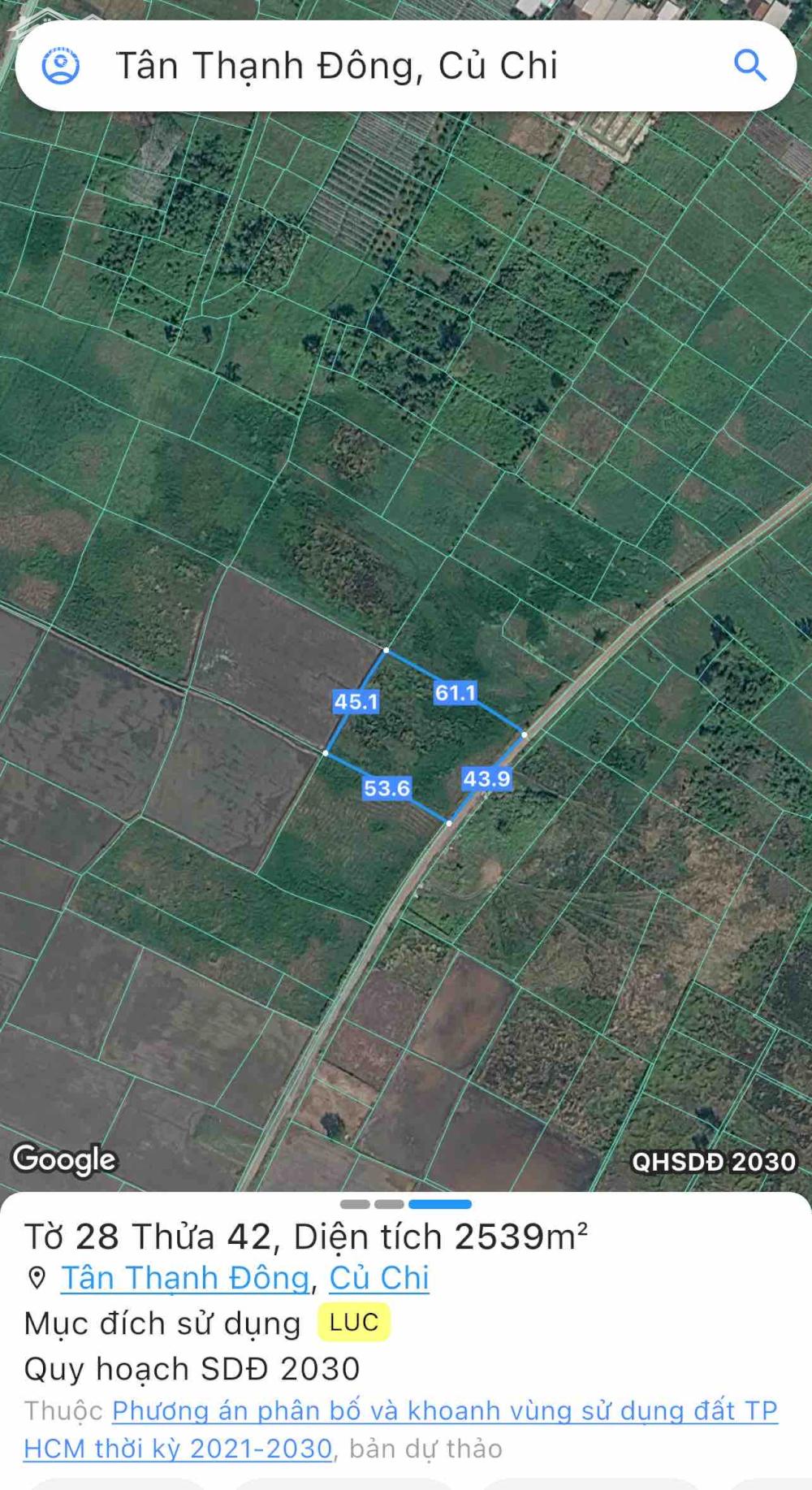
Task: Tap the page indicator dots
Action: [x=405, y=1204]
